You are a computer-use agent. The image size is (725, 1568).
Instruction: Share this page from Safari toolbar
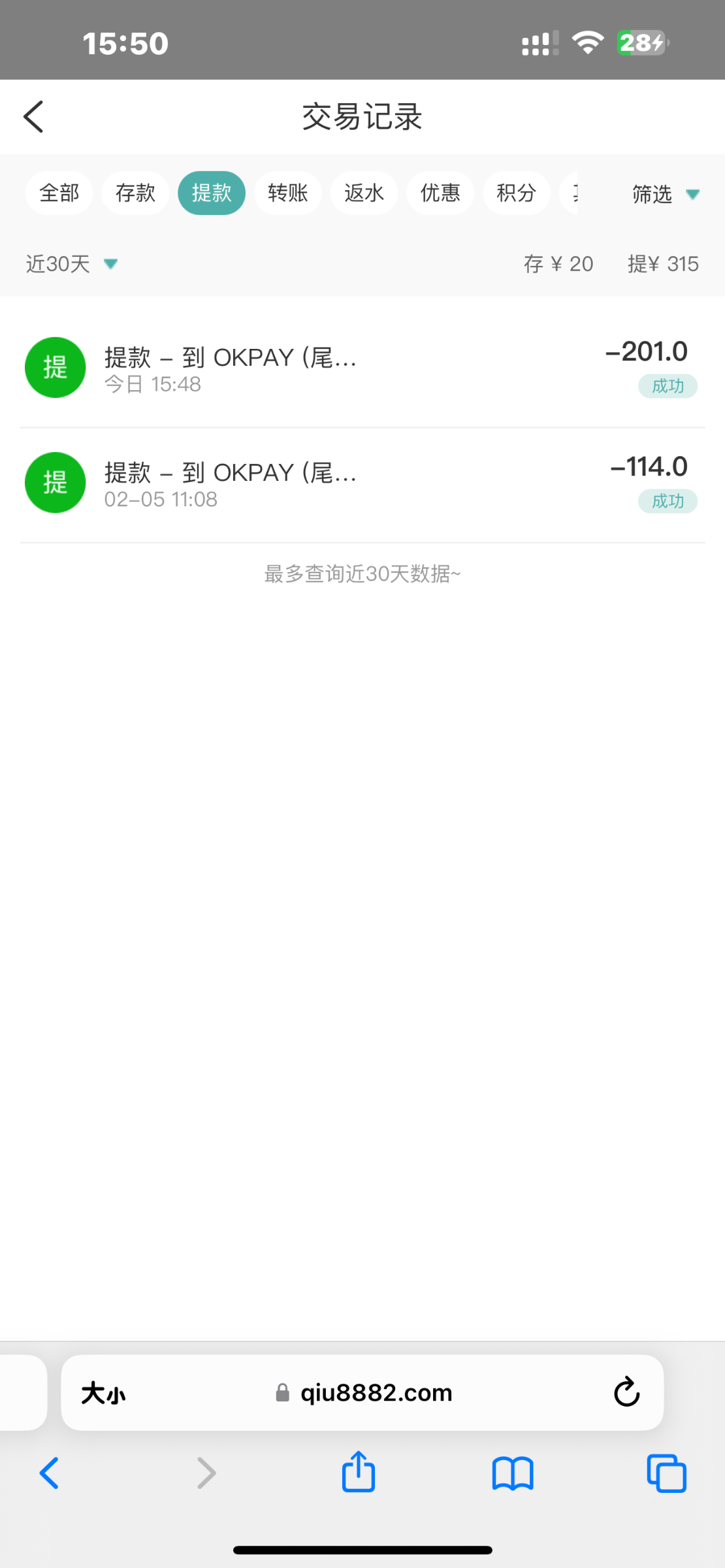point(359,1473)
